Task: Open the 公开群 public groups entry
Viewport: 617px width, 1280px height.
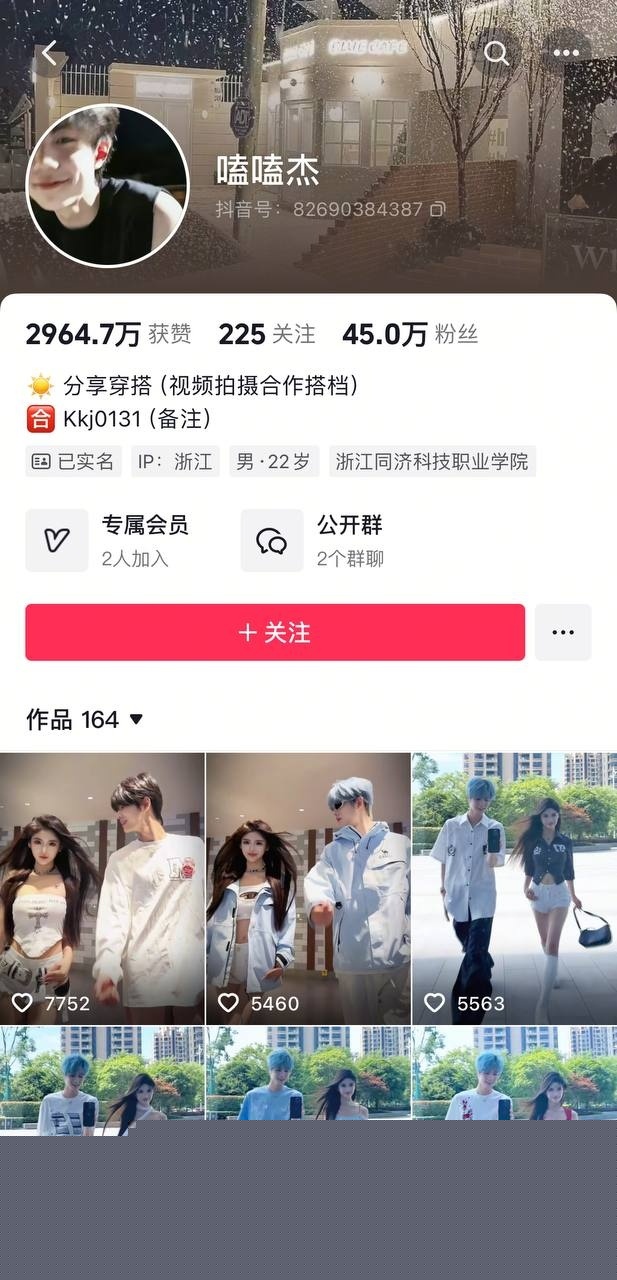Action: [x=315, y=540]
